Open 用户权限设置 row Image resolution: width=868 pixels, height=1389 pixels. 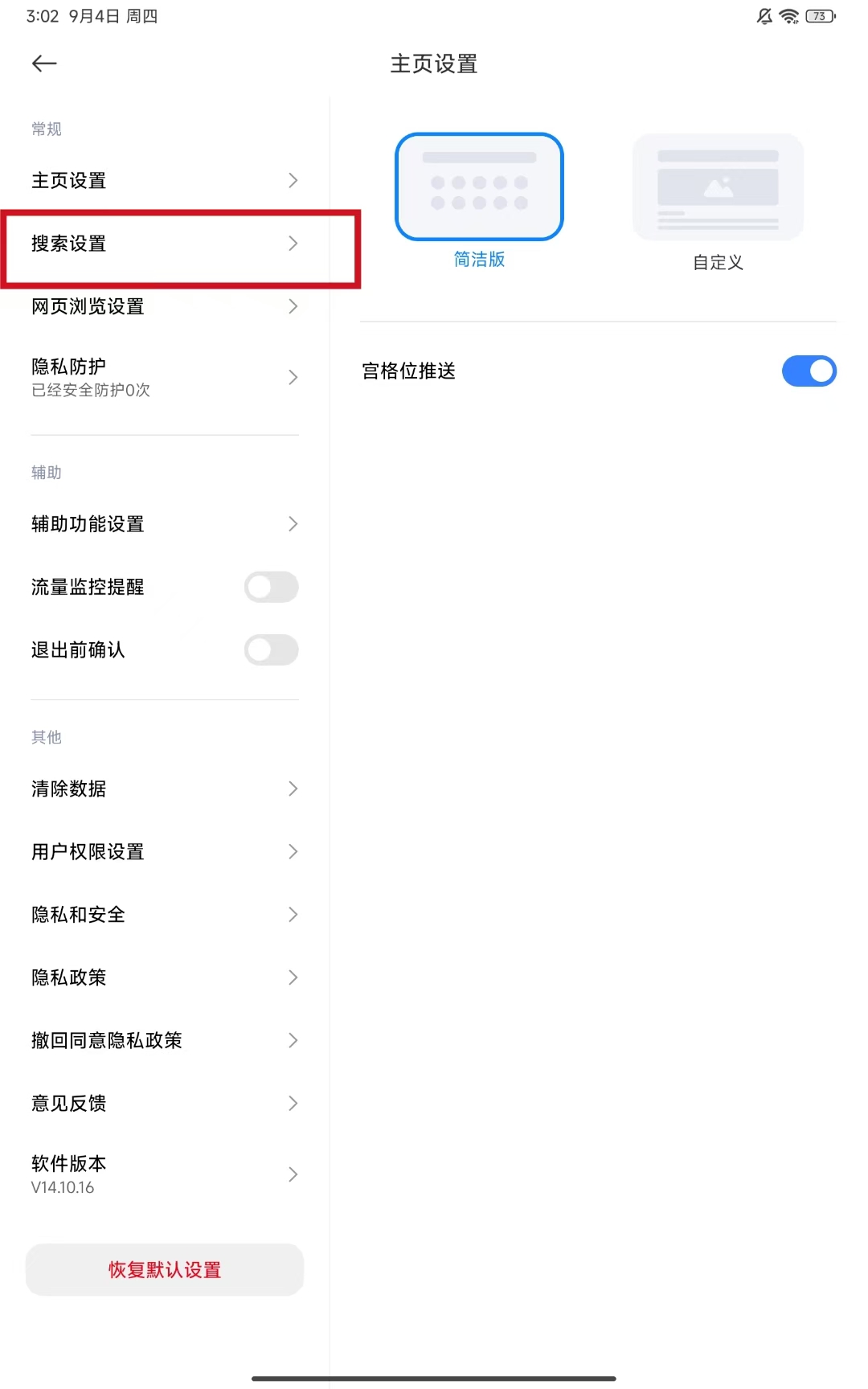tap(165, 851)
